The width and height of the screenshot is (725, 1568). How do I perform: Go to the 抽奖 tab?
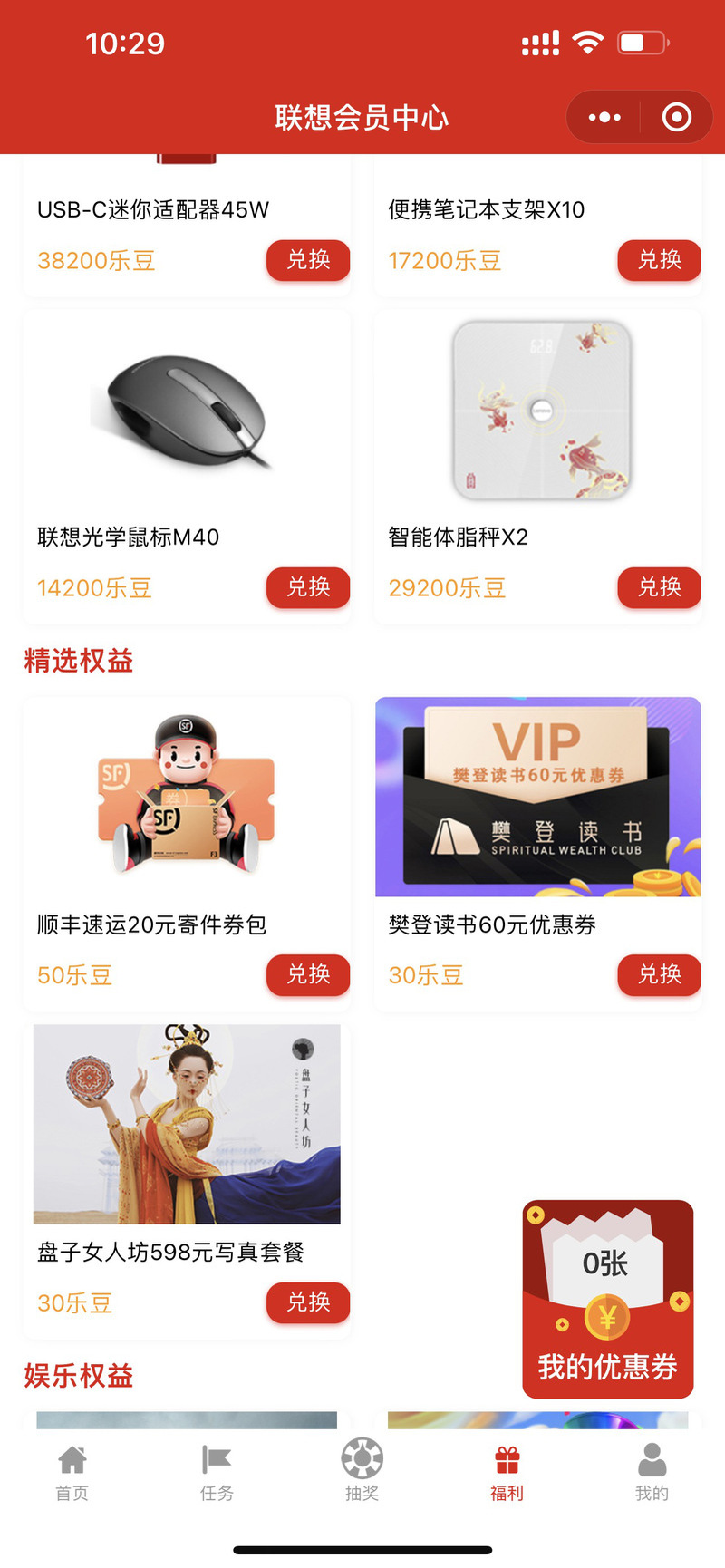click(x=362, y=1473)
